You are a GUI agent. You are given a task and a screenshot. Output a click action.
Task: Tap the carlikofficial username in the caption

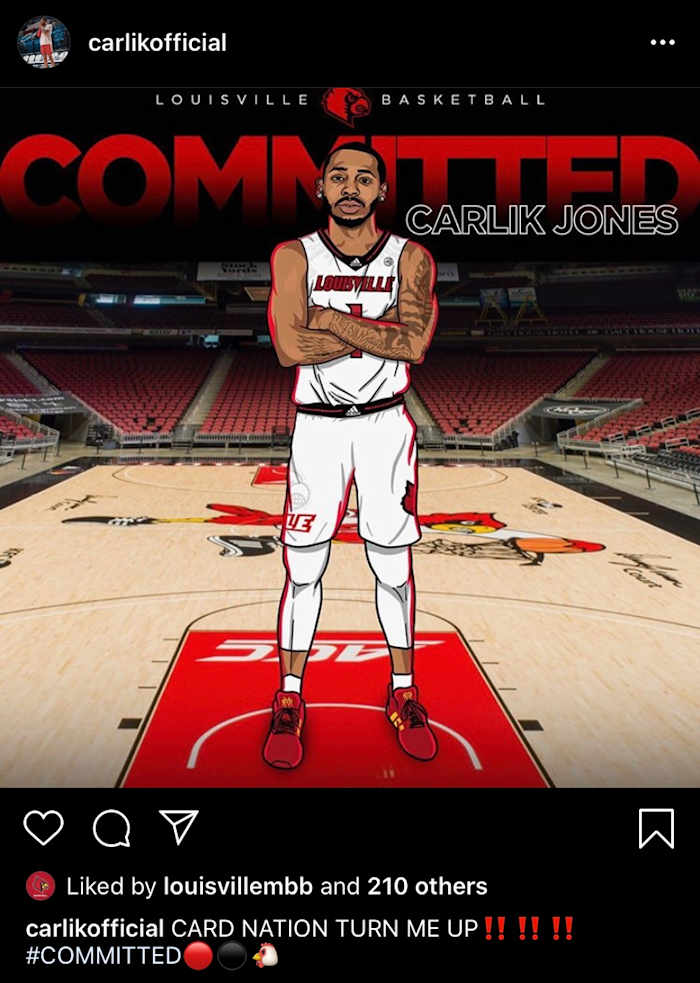pos(95,928)
